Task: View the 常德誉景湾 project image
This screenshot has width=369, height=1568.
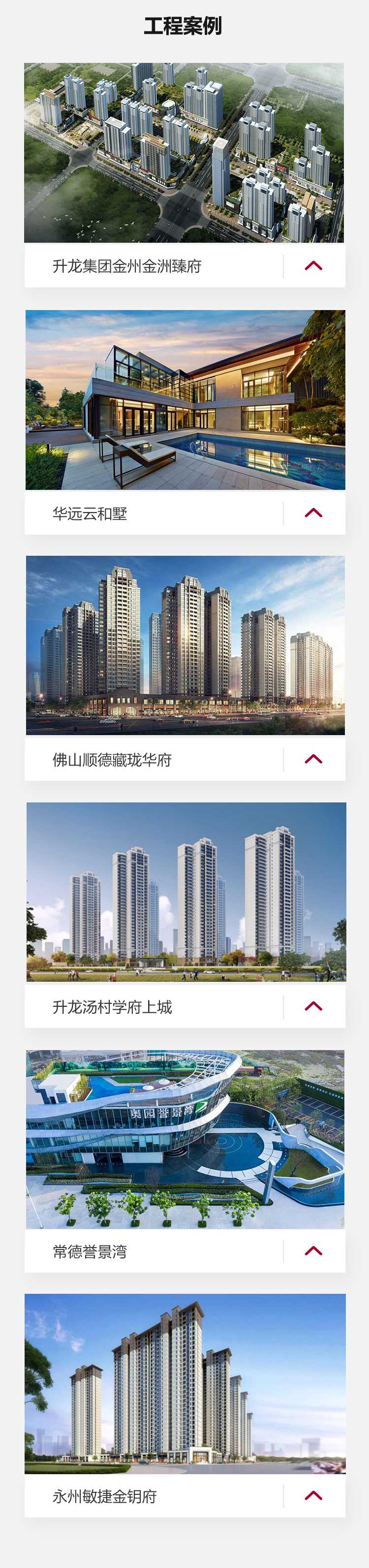Action: (185, 1139)
